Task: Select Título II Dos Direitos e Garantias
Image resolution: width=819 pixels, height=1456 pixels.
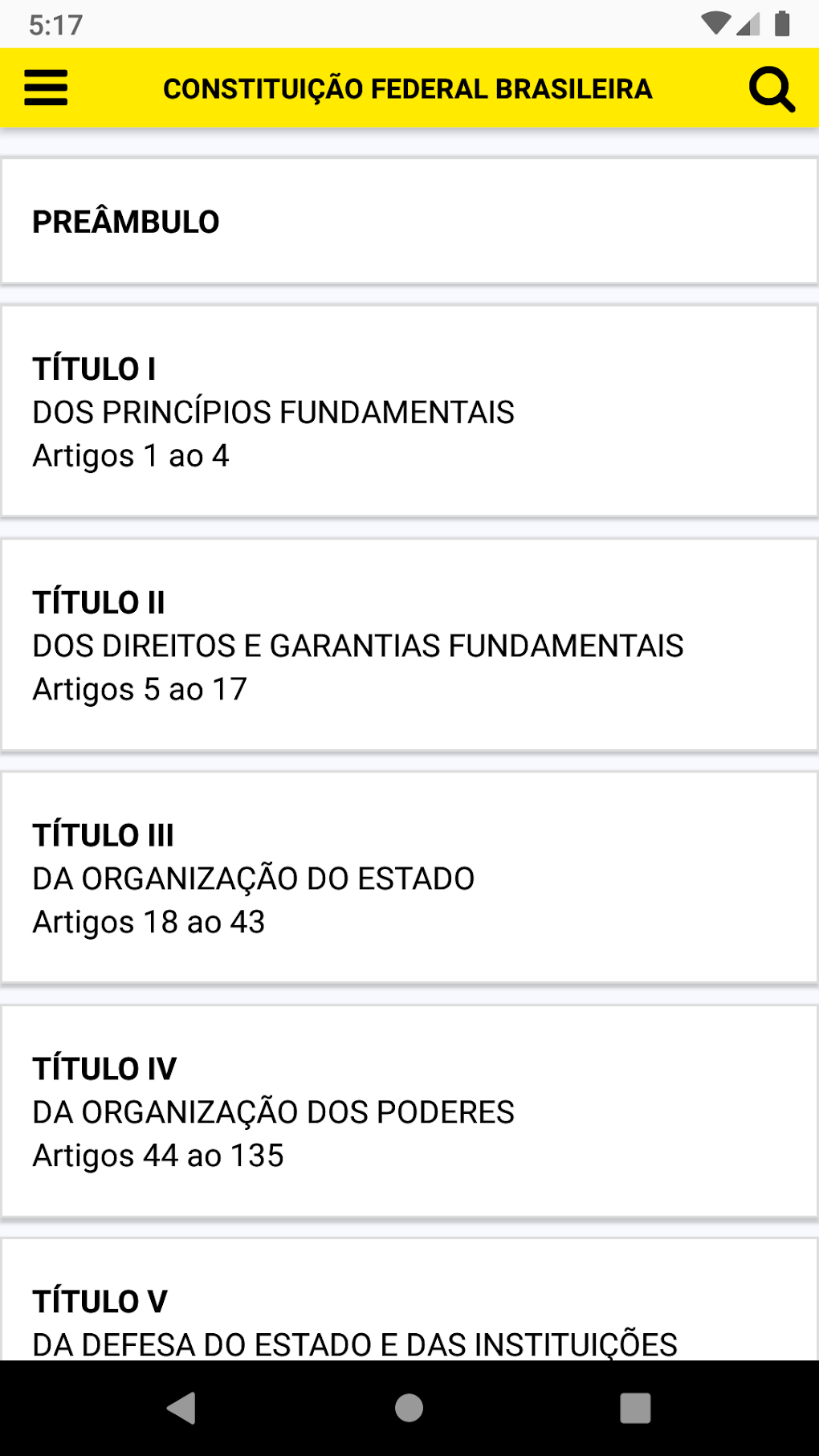Action: tap(409, 645)
